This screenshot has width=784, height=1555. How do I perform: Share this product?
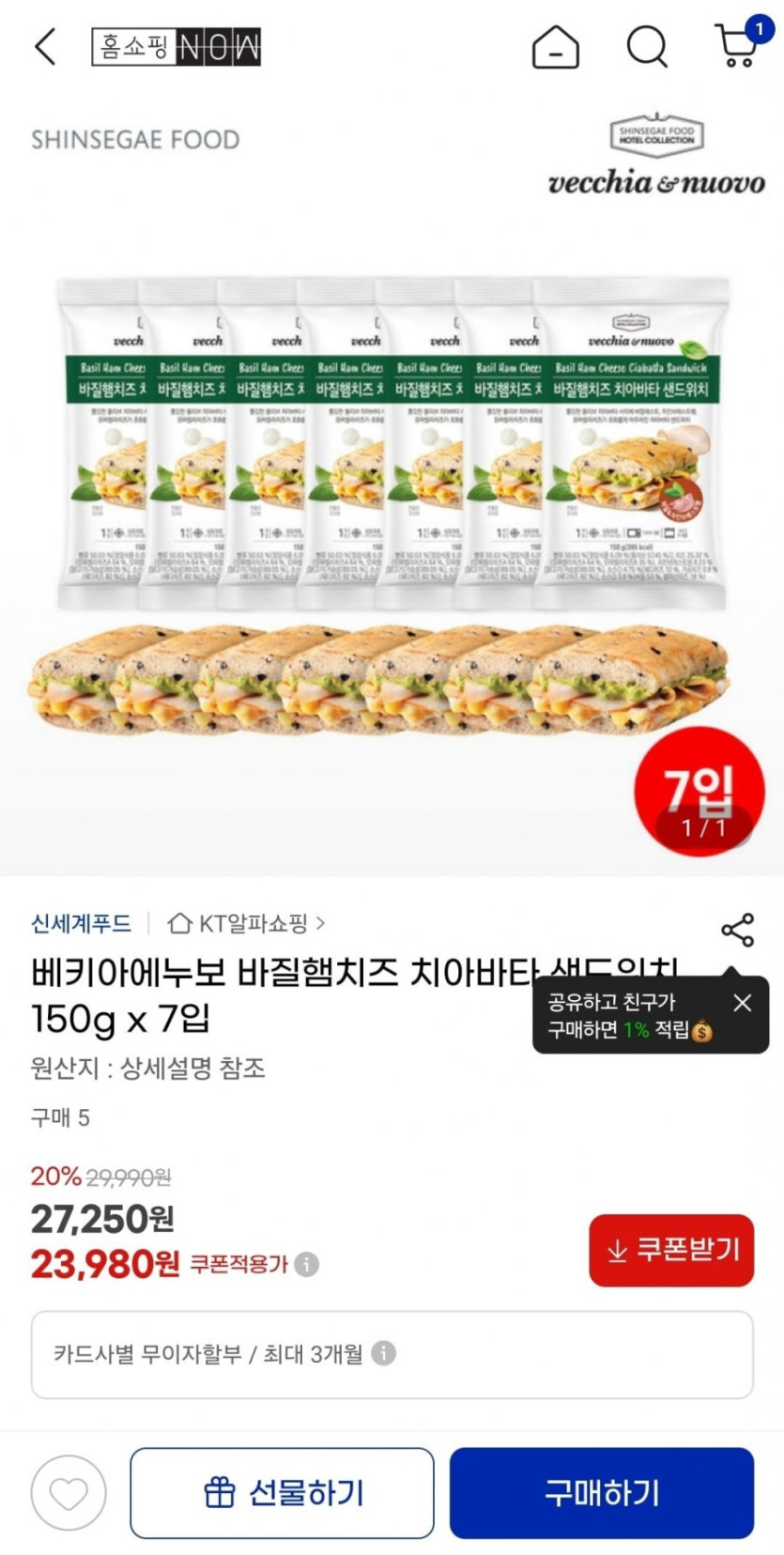pyautogui.click(x=737, y=930)
